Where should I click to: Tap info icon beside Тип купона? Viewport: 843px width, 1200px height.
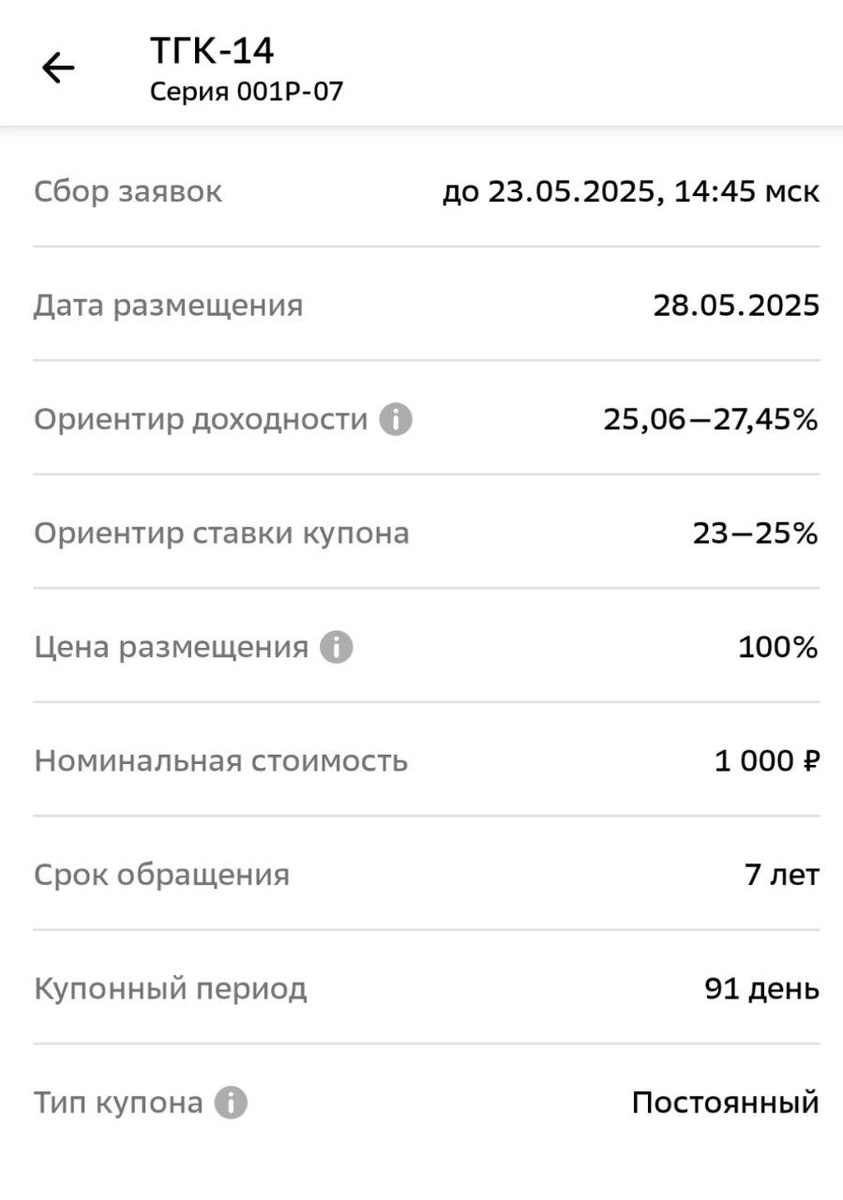tap(230, 1104)
